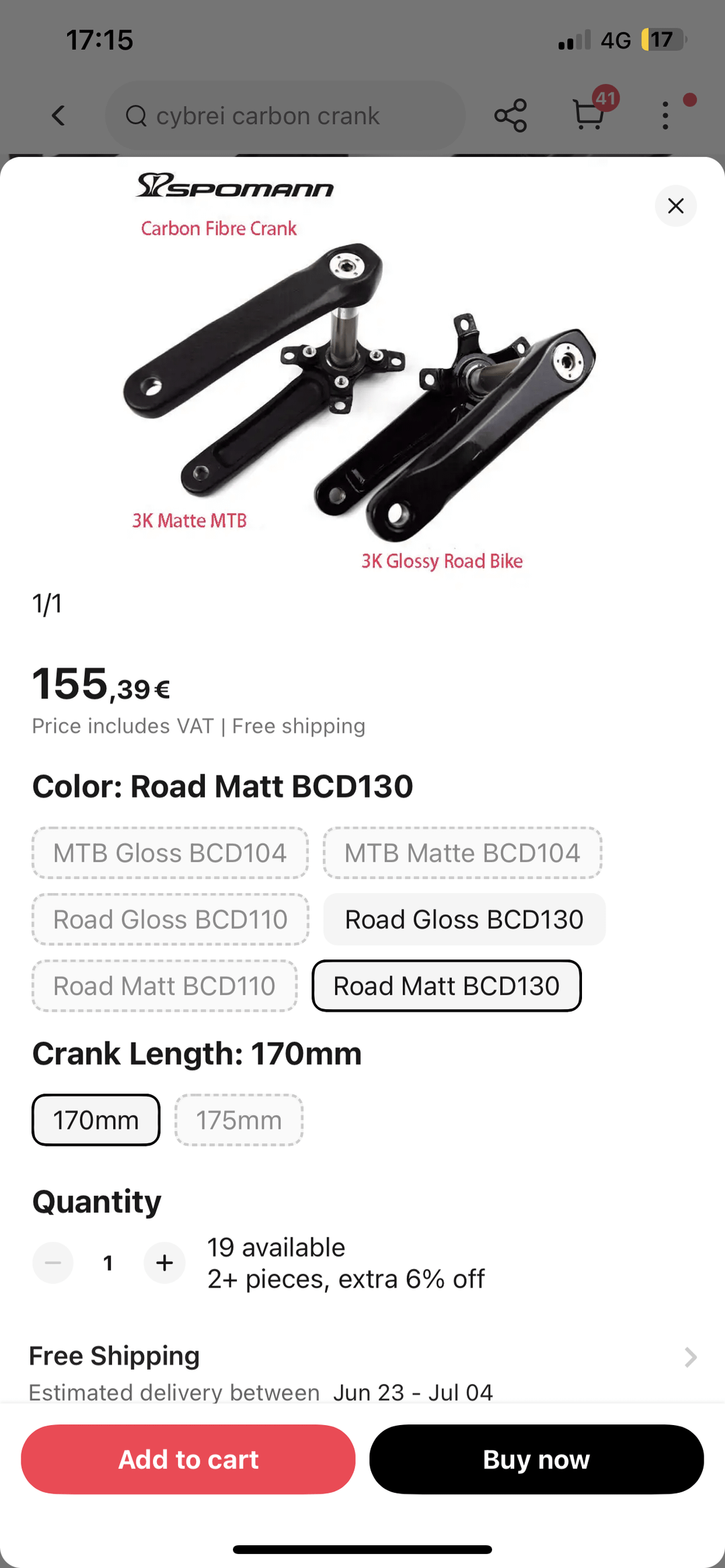
Task: Decrease quantity with the minus button
Action: (x=53, y=1263)
